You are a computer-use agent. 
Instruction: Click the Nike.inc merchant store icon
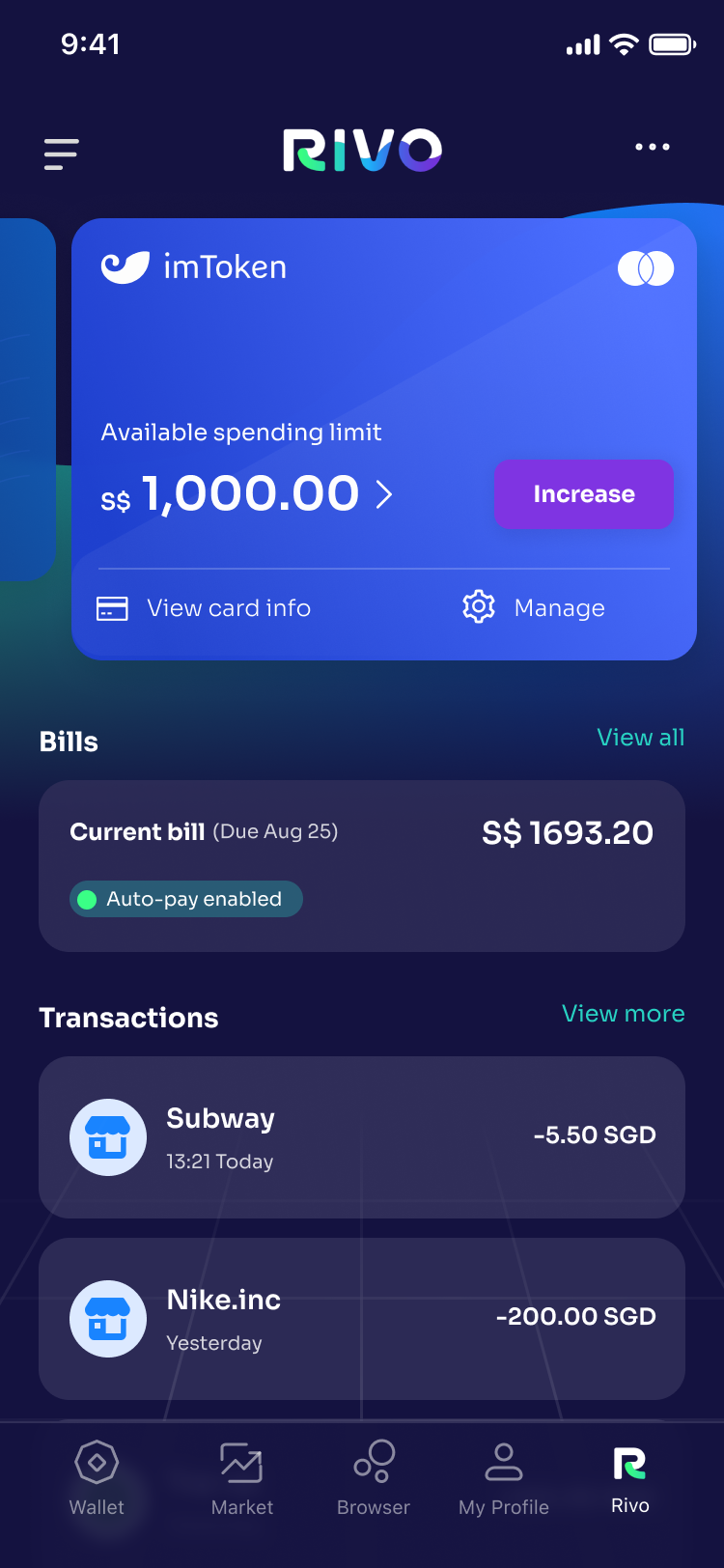(x=107, y=1319)
